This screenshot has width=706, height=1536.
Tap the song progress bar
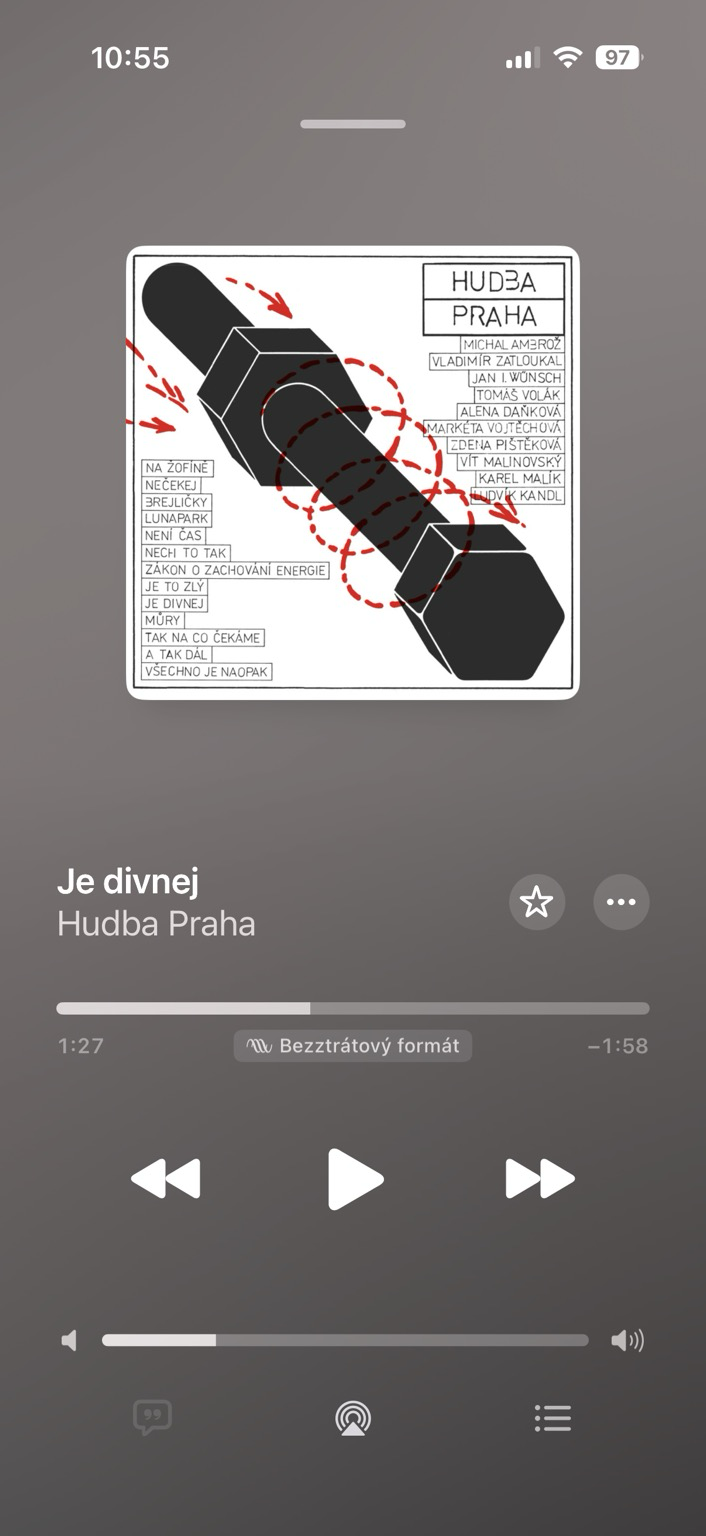(x=352, y=1008)
